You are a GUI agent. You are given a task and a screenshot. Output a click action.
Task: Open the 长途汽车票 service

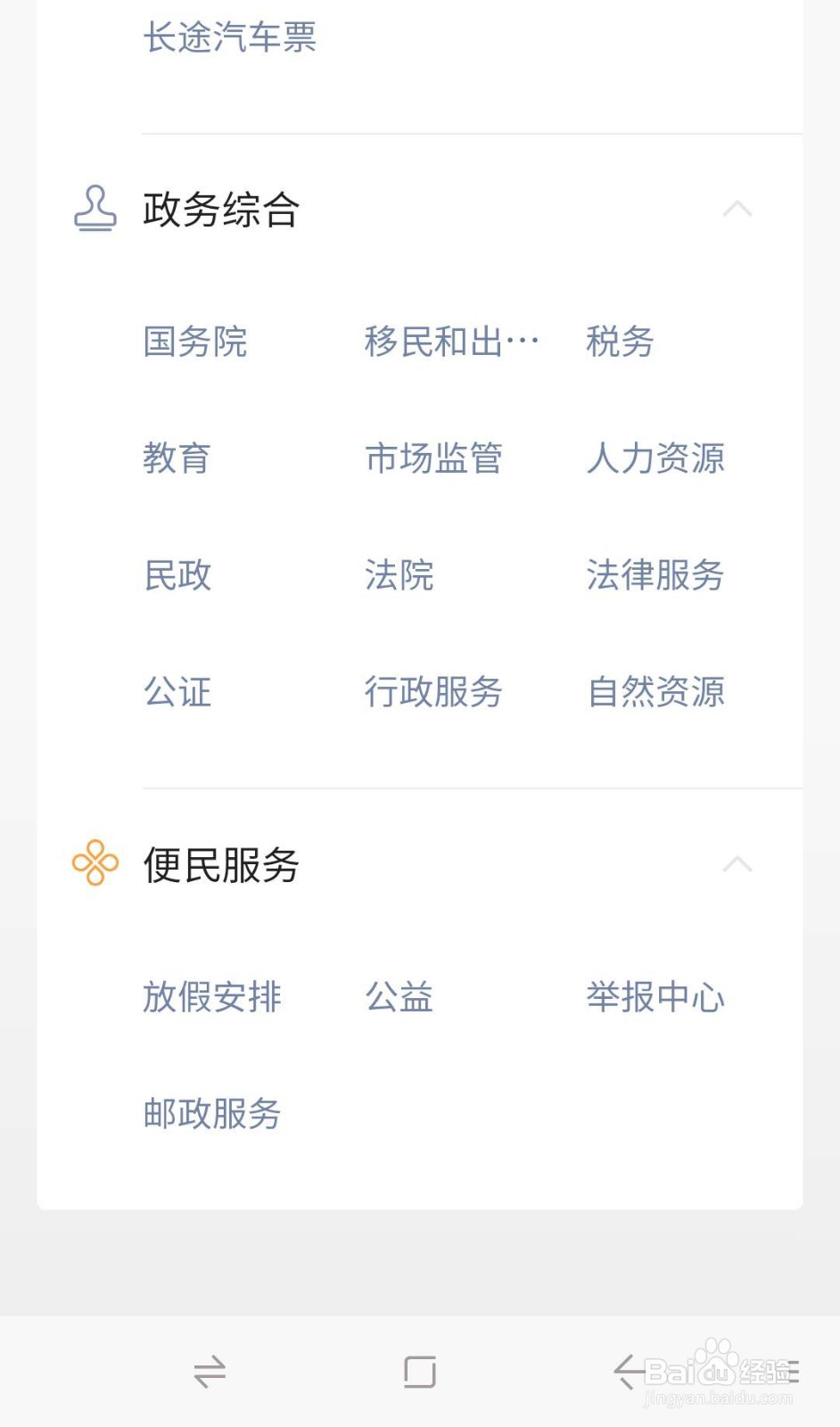point(230,37)
